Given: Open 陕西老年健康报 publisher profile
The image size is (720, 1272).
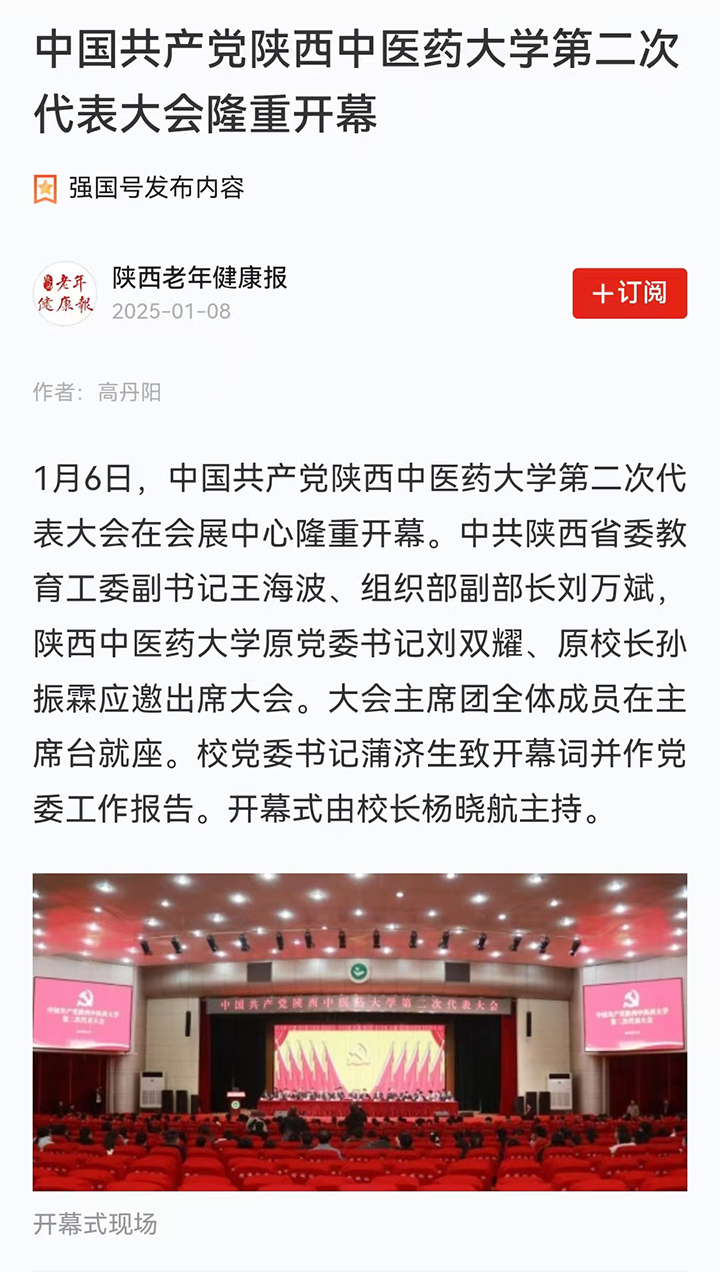Looking at the screenshot, I should 199,277.
